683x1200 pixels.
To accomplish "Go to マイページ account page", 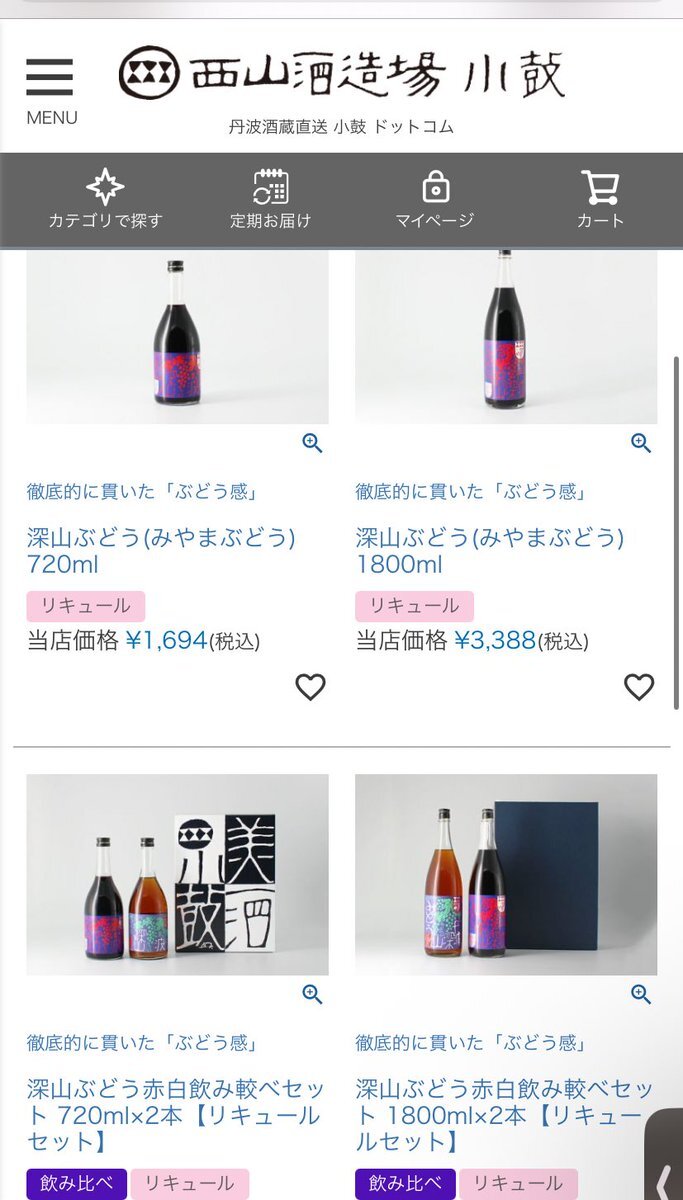I will (435, 199).
